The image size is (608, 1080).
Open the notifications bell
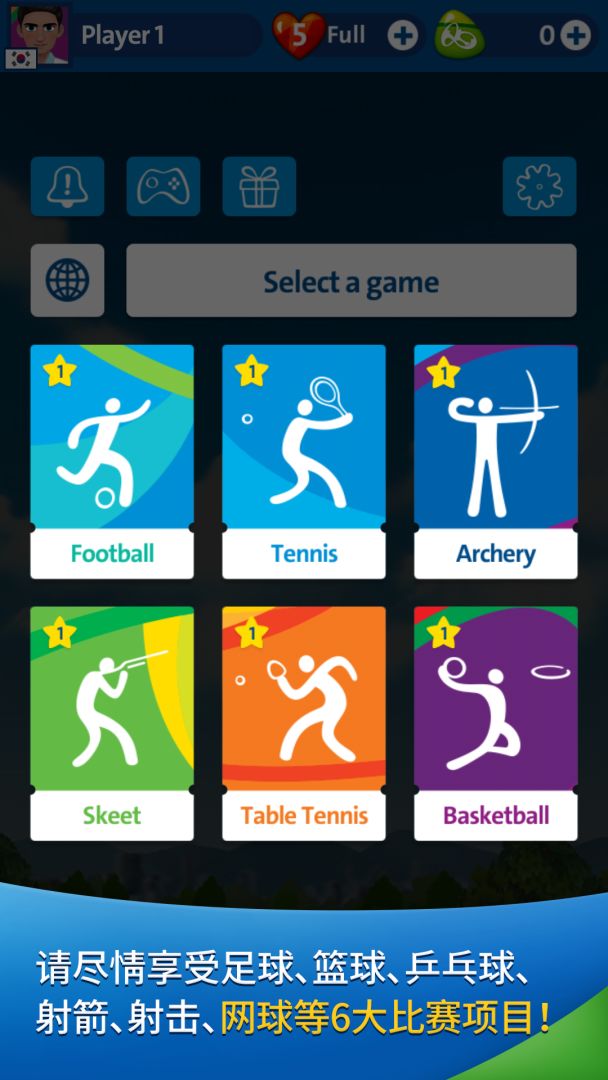tap(67, 187)
